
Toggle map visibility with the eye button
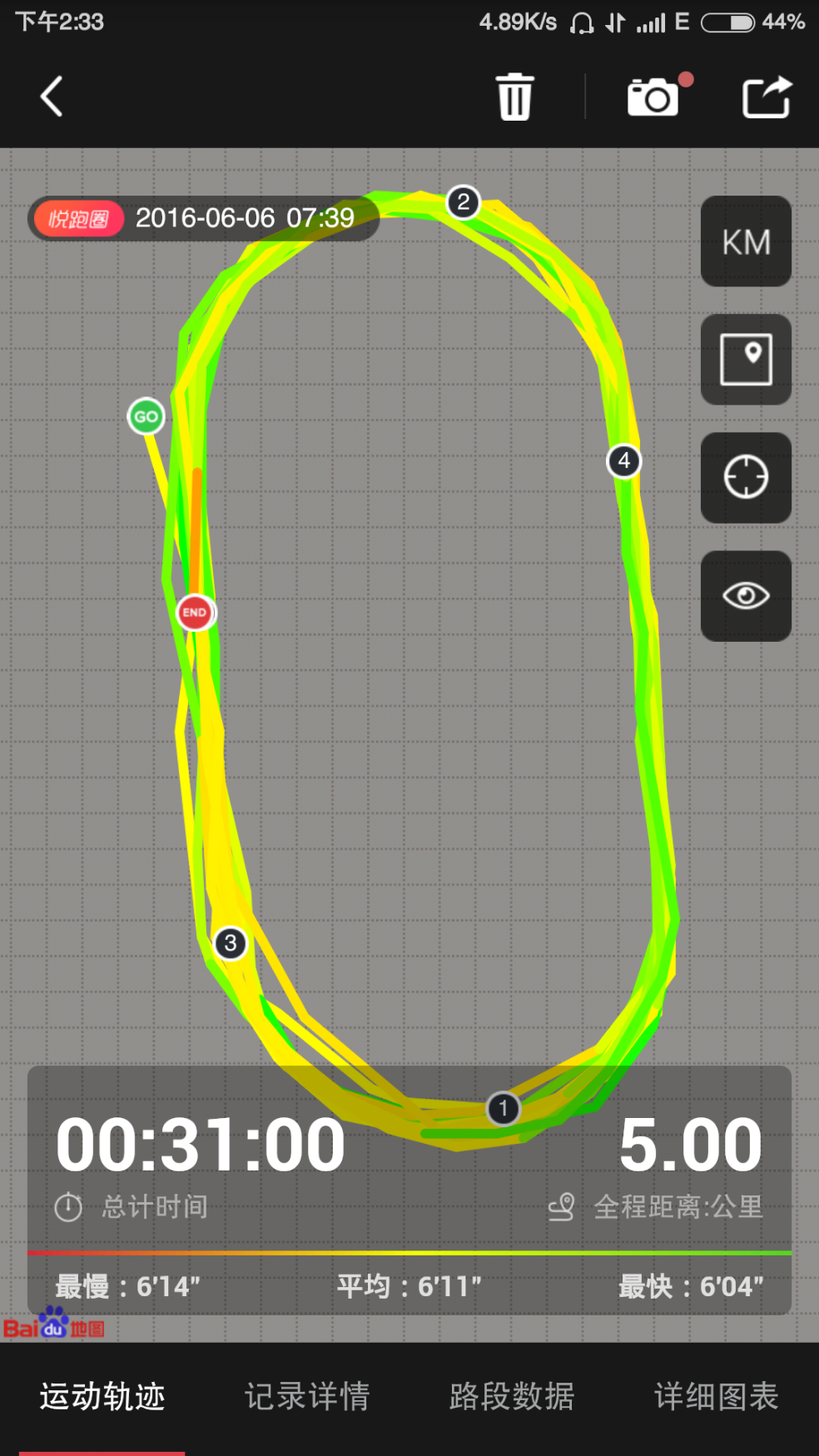[746, 596]
